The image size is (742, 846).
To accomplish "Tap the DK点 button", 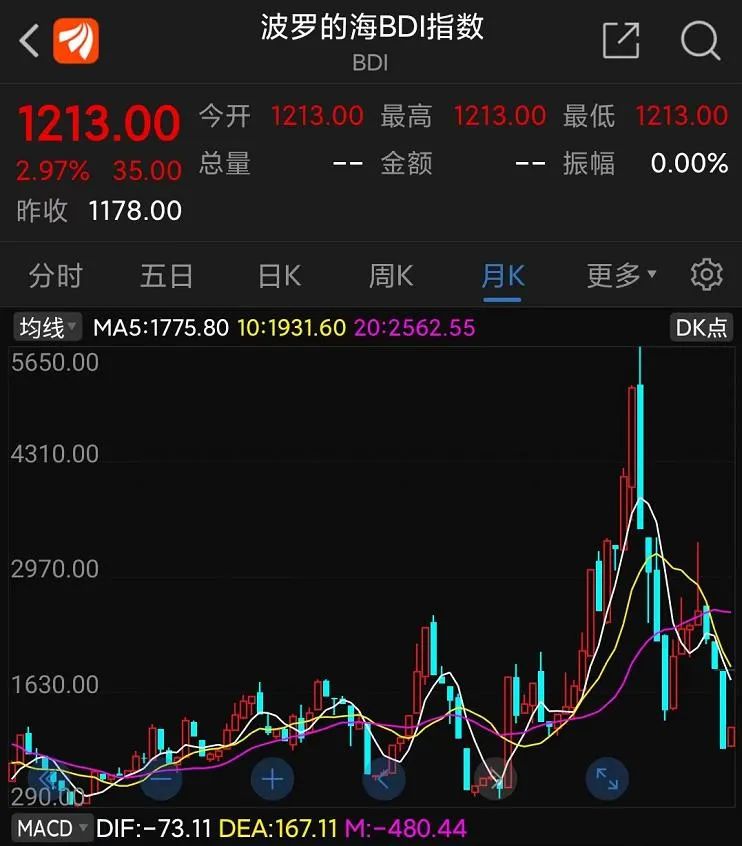I will (702, 327).
